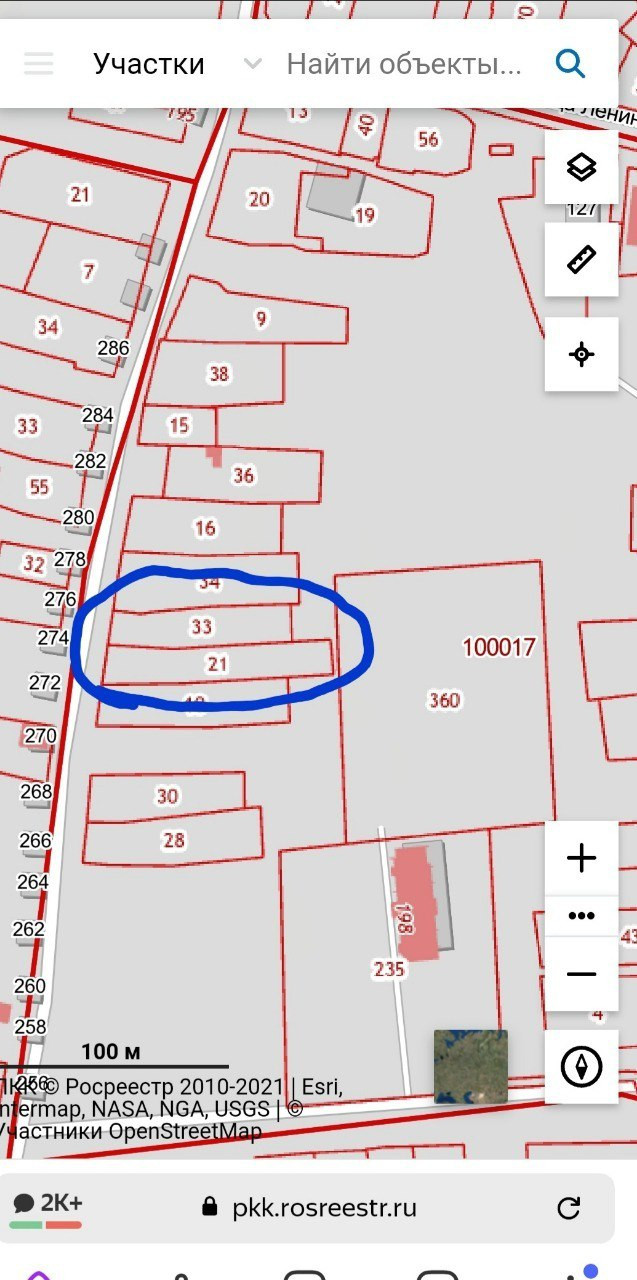Zoom in with the plus button
The height and width of the screenshot is (1280, 637).
tap(581, 858)
